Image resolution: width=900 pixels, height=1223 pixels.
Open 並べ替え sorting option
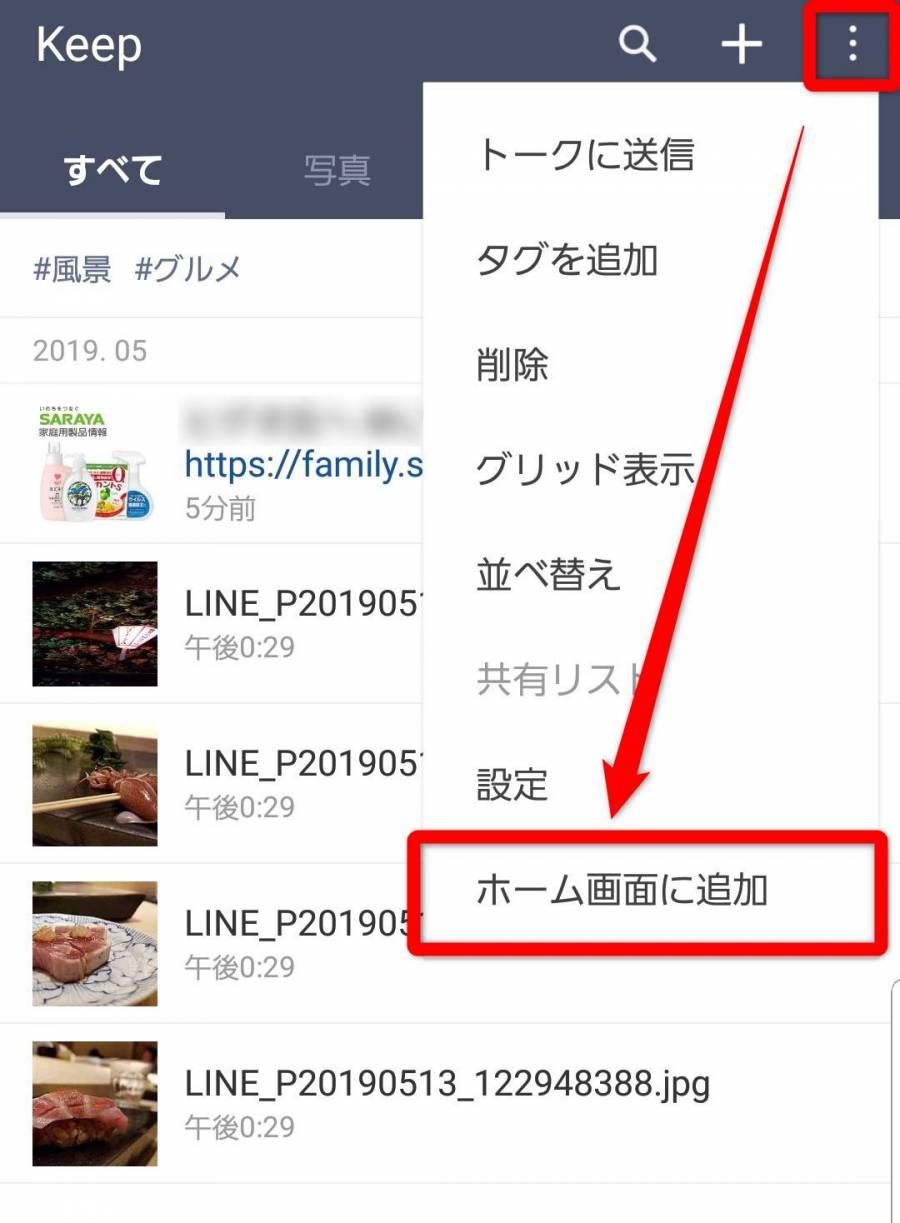click(548, 575)
